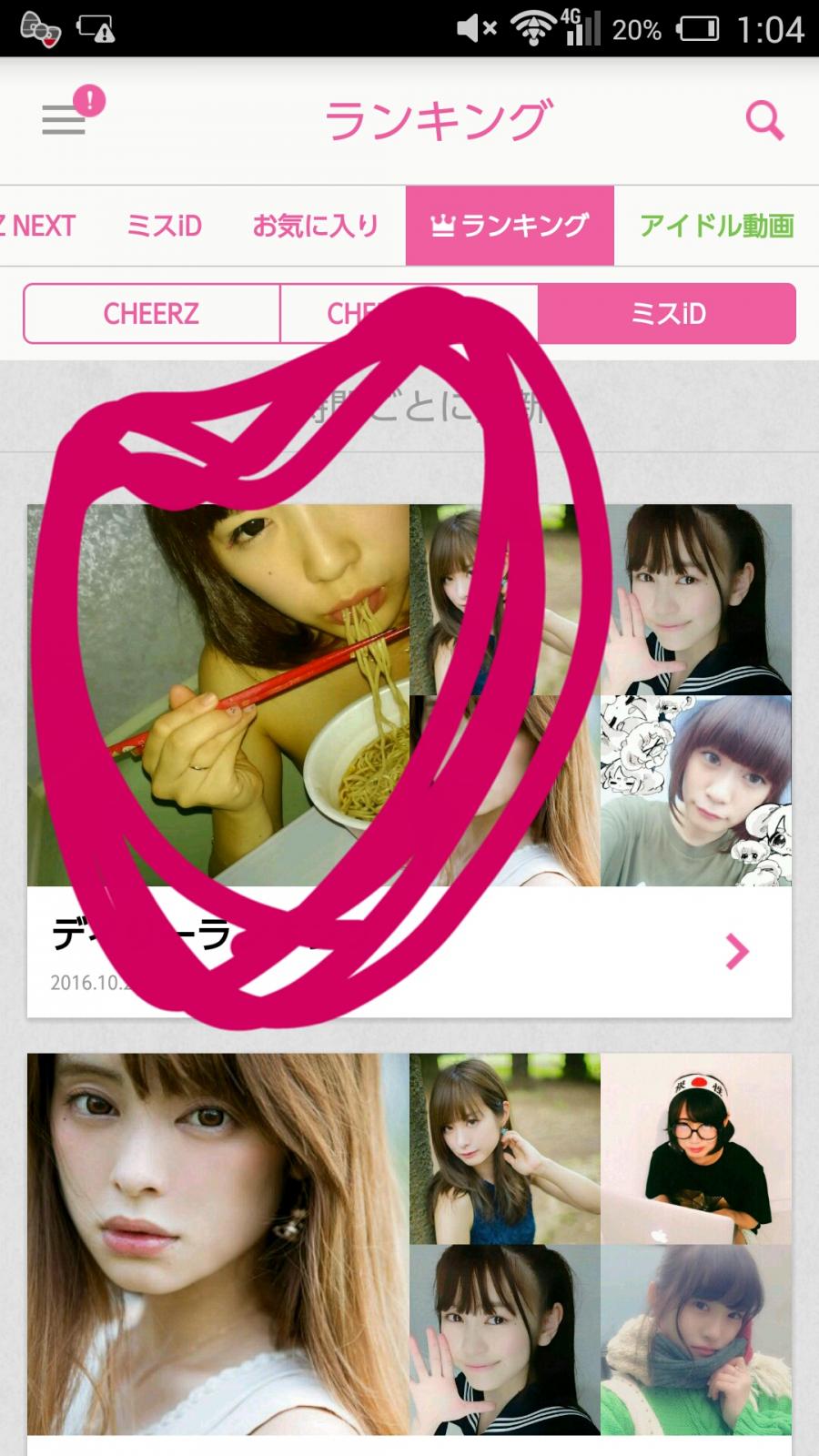Switch to the お気に入り tab
819x1456 pixels.
(x=315, y=226)
